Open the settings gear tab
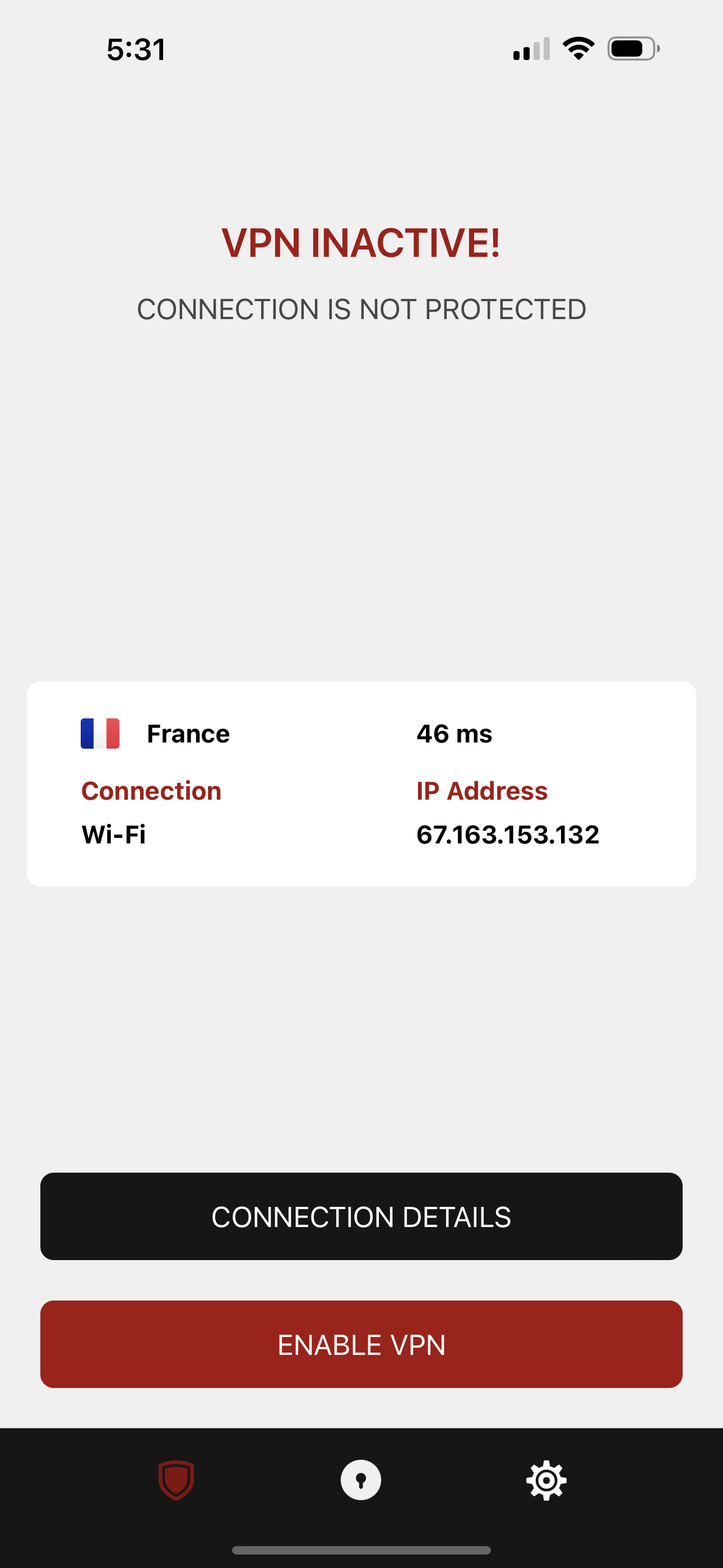Screen dimensions: 723x1568 (546, 1480)
